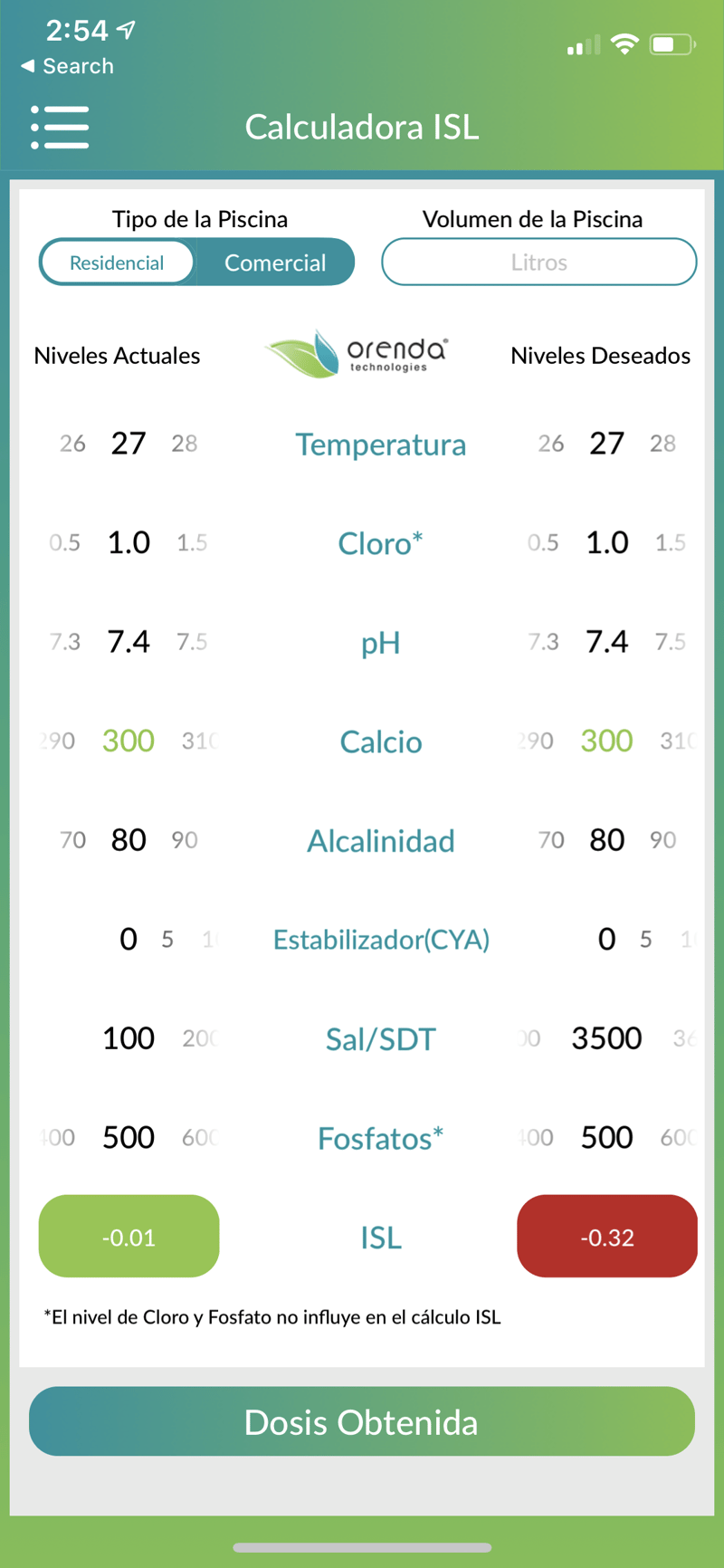Viewport: 724px width, 1568px height.
Task: Tap the Orenda technologies logo
Action: pyautogui.click(x=359, y=353)
